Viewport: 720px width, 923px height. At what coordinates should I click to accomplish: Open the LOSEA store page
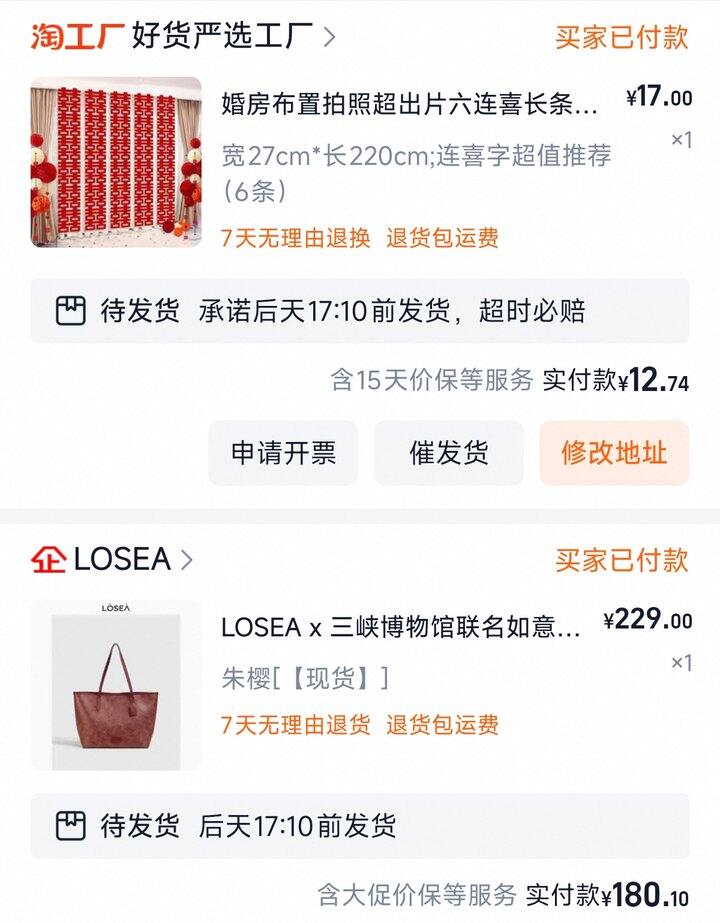click(112, 560)
